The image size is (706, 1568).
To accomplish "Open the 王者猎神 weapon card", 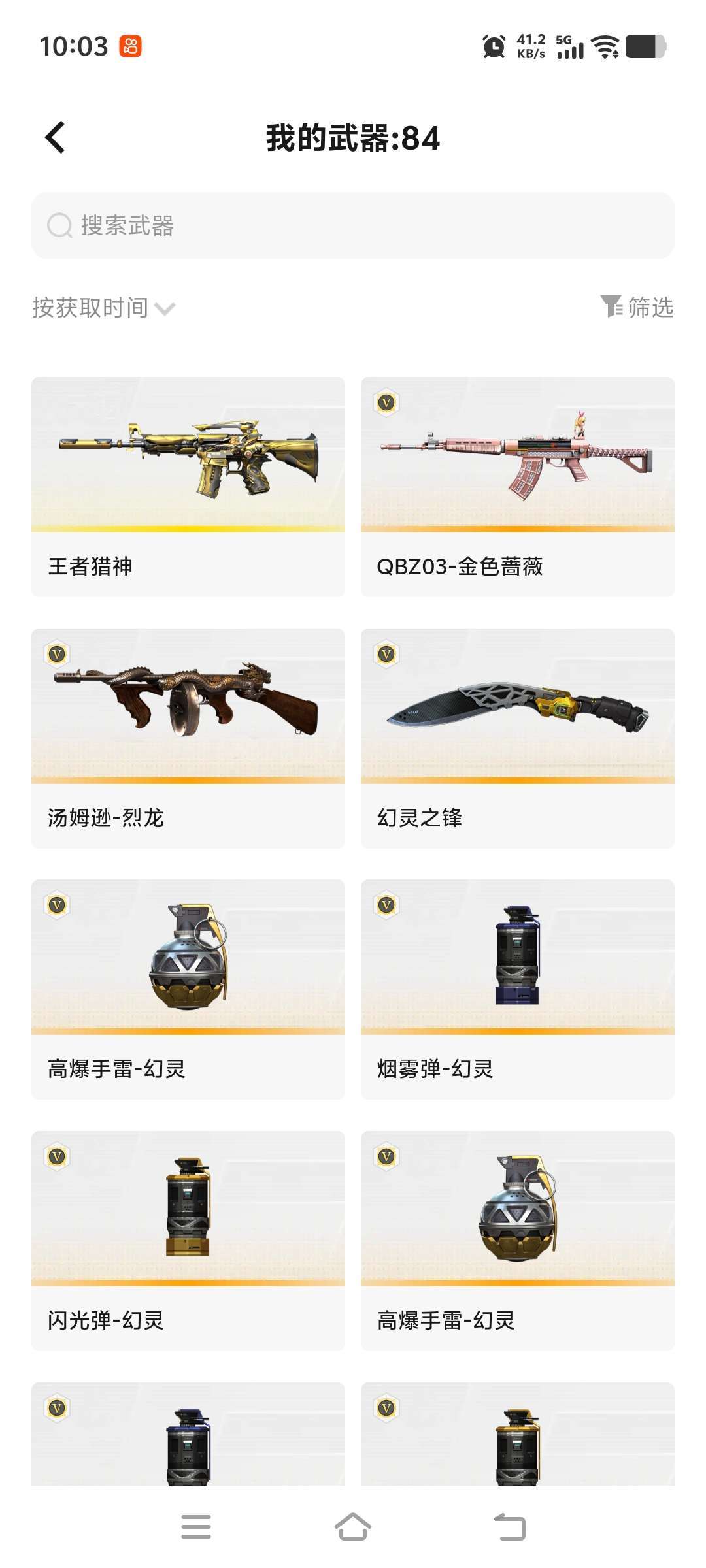I will point(188,487).
